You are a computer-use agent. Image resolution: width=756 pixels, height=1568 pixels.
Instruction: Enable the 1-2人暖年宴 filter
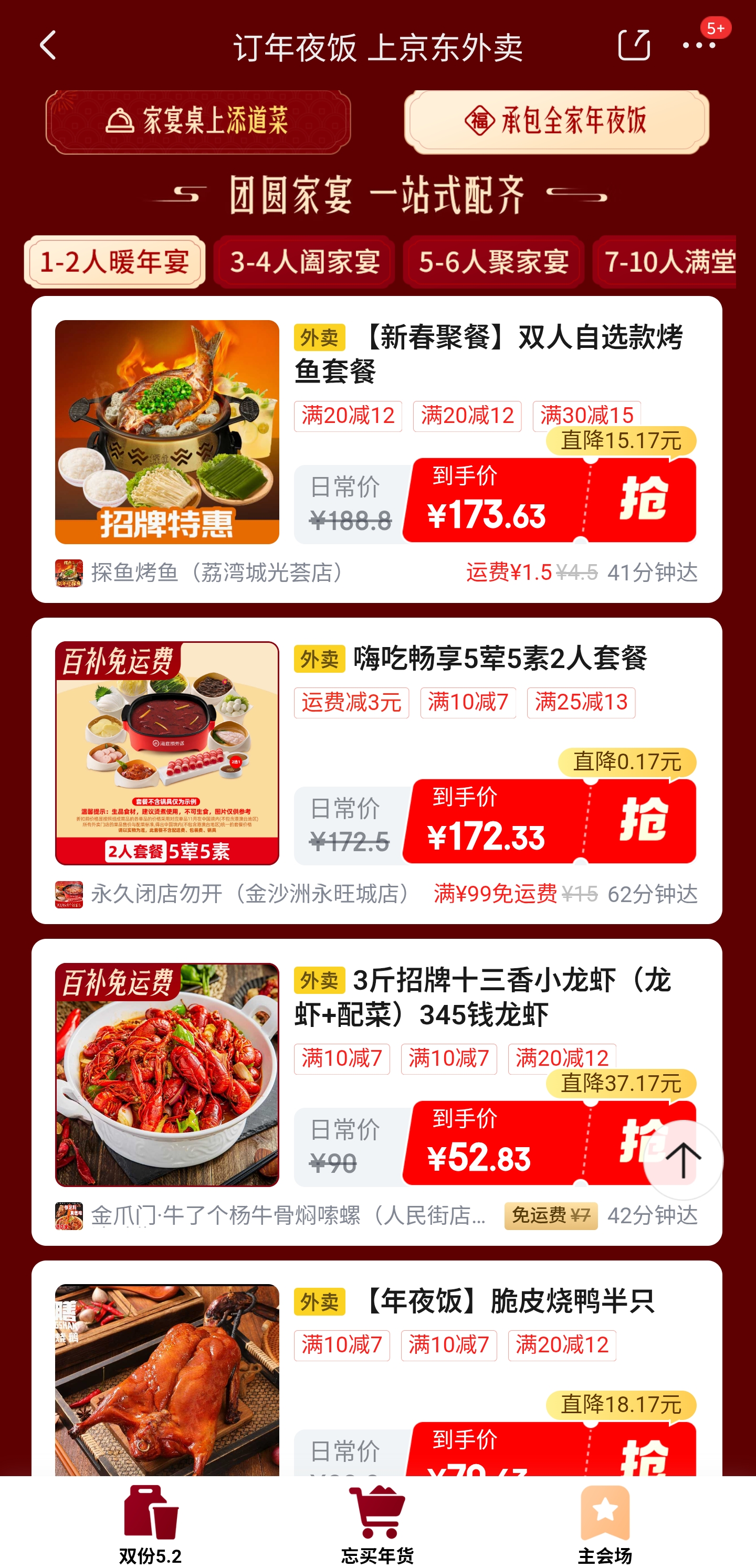pos(114,262)
